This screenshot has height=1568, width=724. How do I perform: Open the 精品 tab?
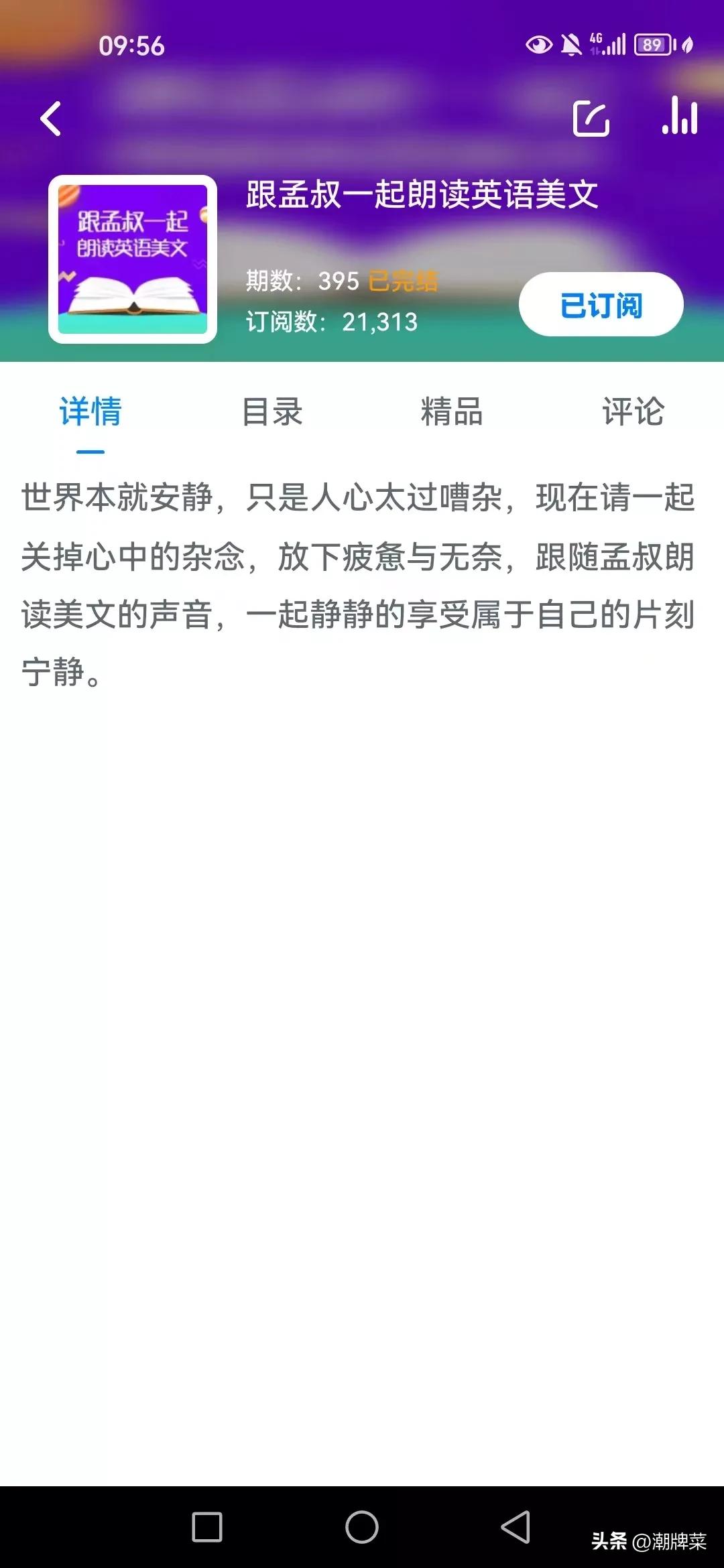[x=452, y=413]
